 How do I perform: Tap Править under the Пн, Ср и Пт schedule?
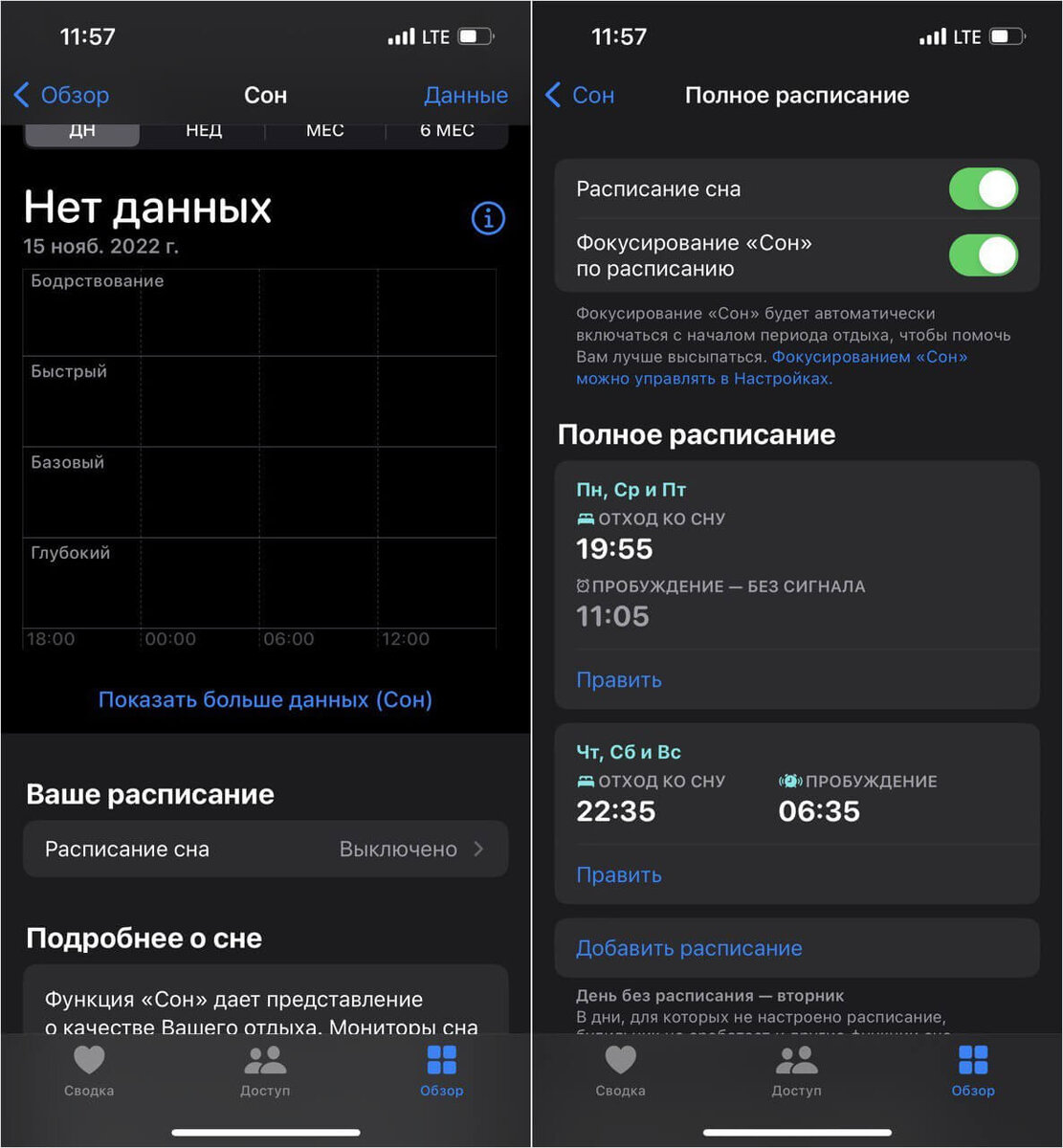coord(618,679)
